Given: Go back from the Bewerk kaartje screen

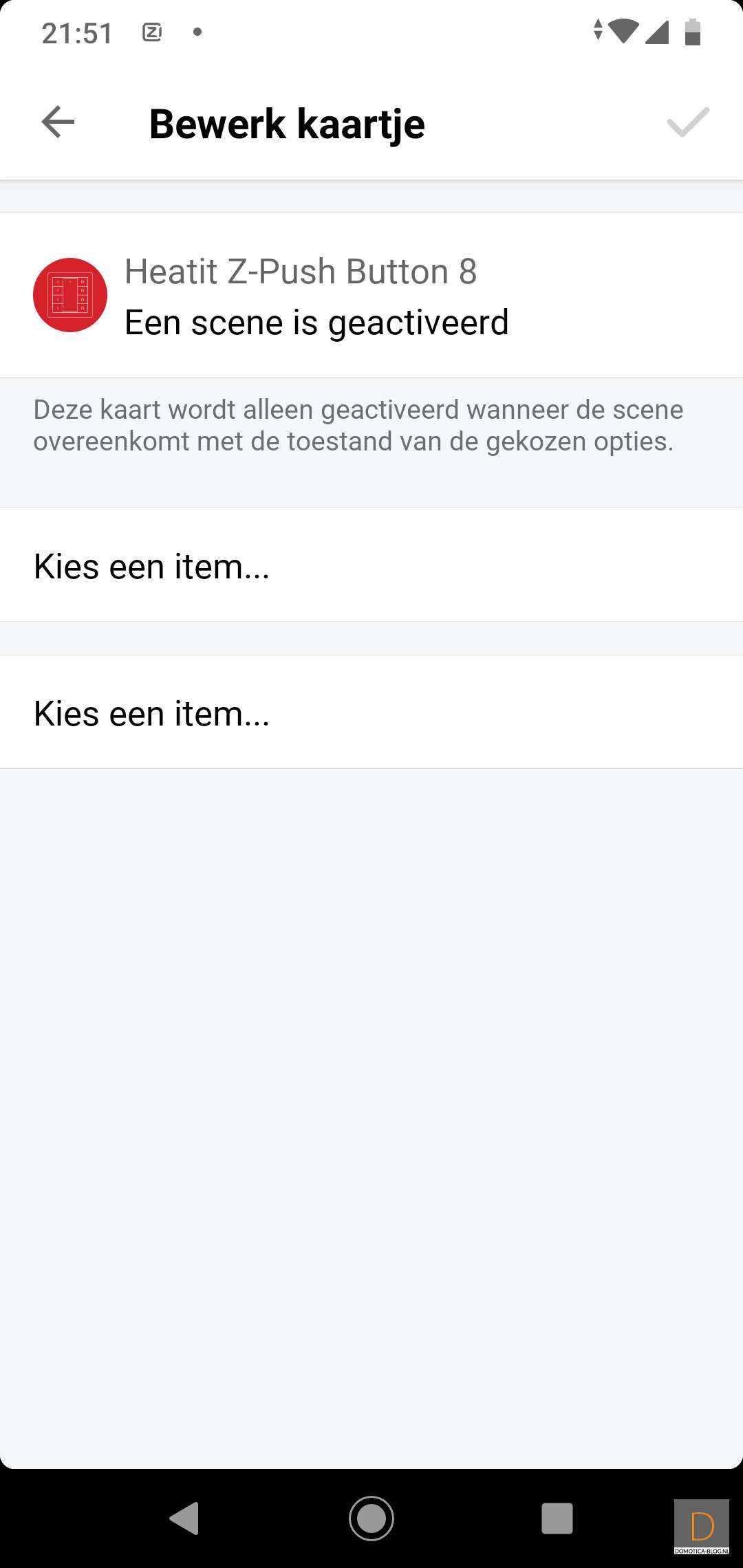Looking at the screenshot, I should click(58, 122).
